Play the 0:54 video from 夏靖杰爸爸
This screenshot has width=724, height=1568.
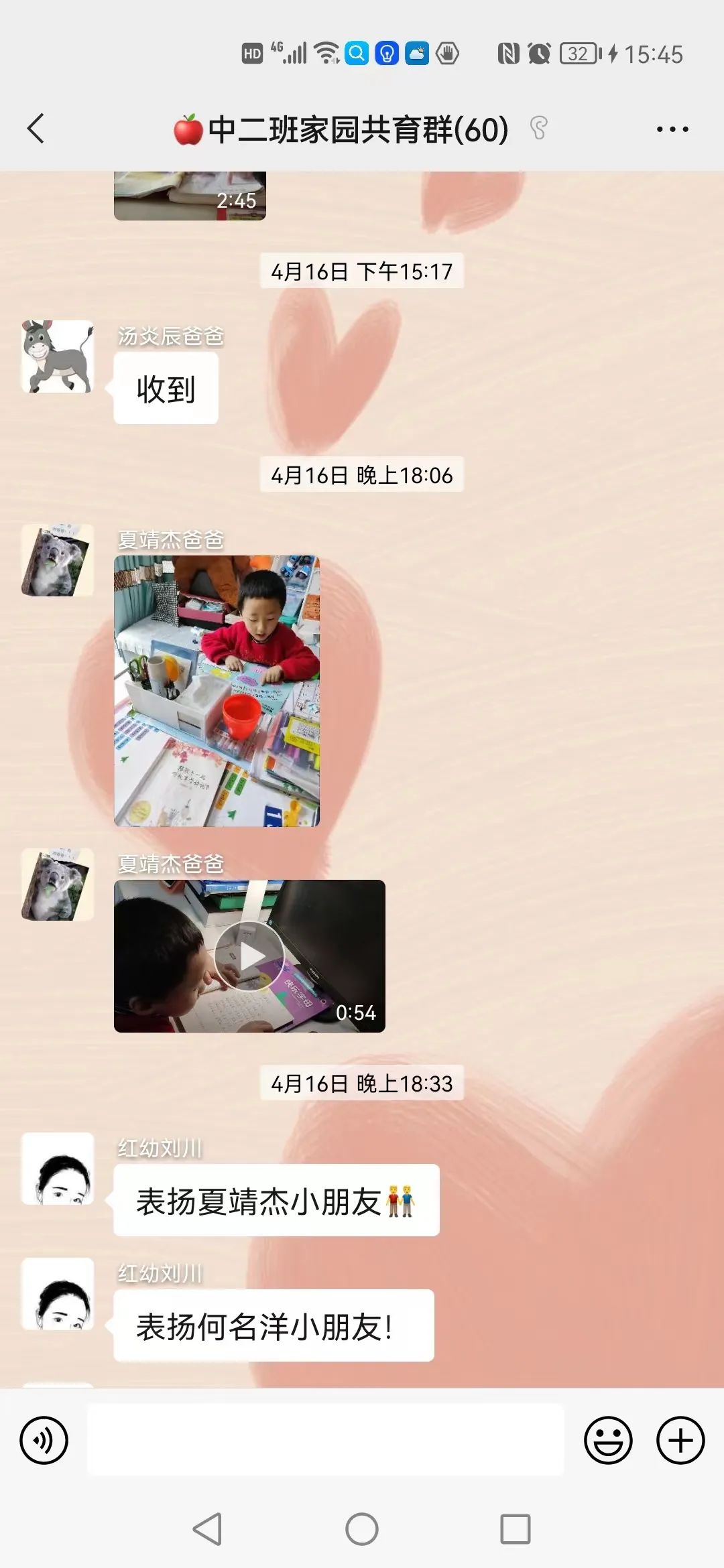tap(249, 956)
